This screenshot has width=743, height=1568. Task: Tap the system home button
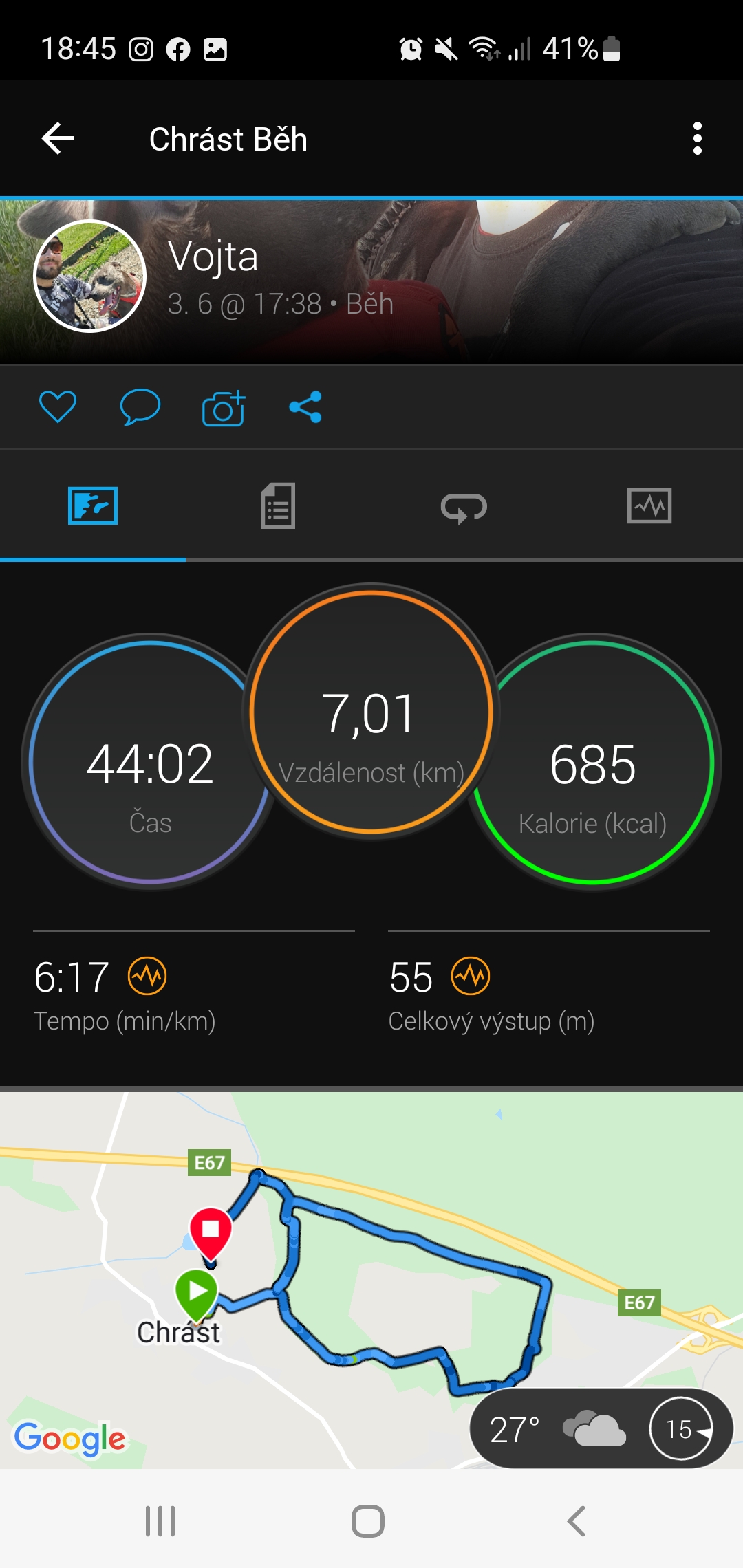pos(368,1521)
